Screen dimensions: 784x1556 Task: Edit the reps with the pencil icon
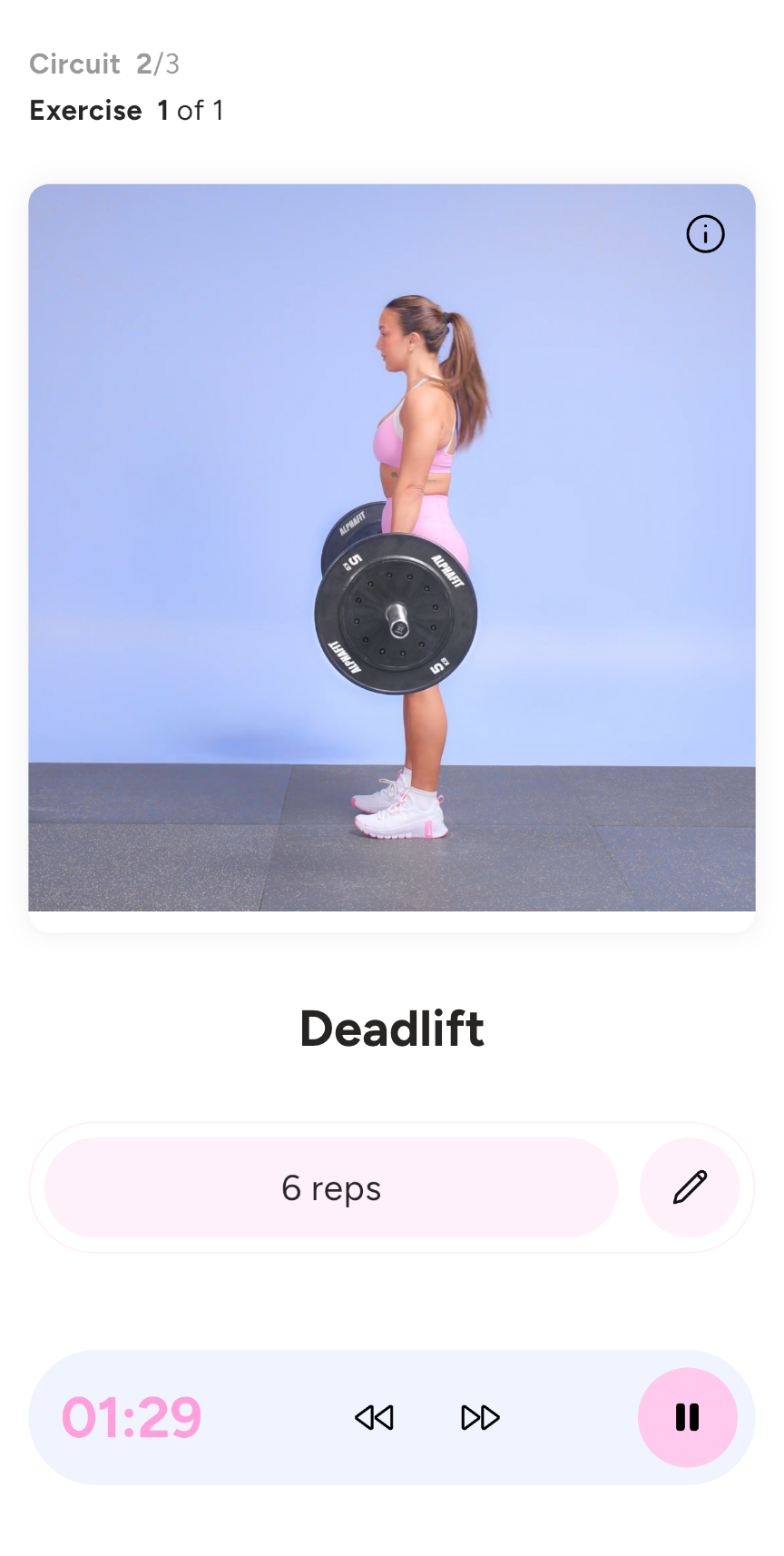click(x=690, y=1187)
